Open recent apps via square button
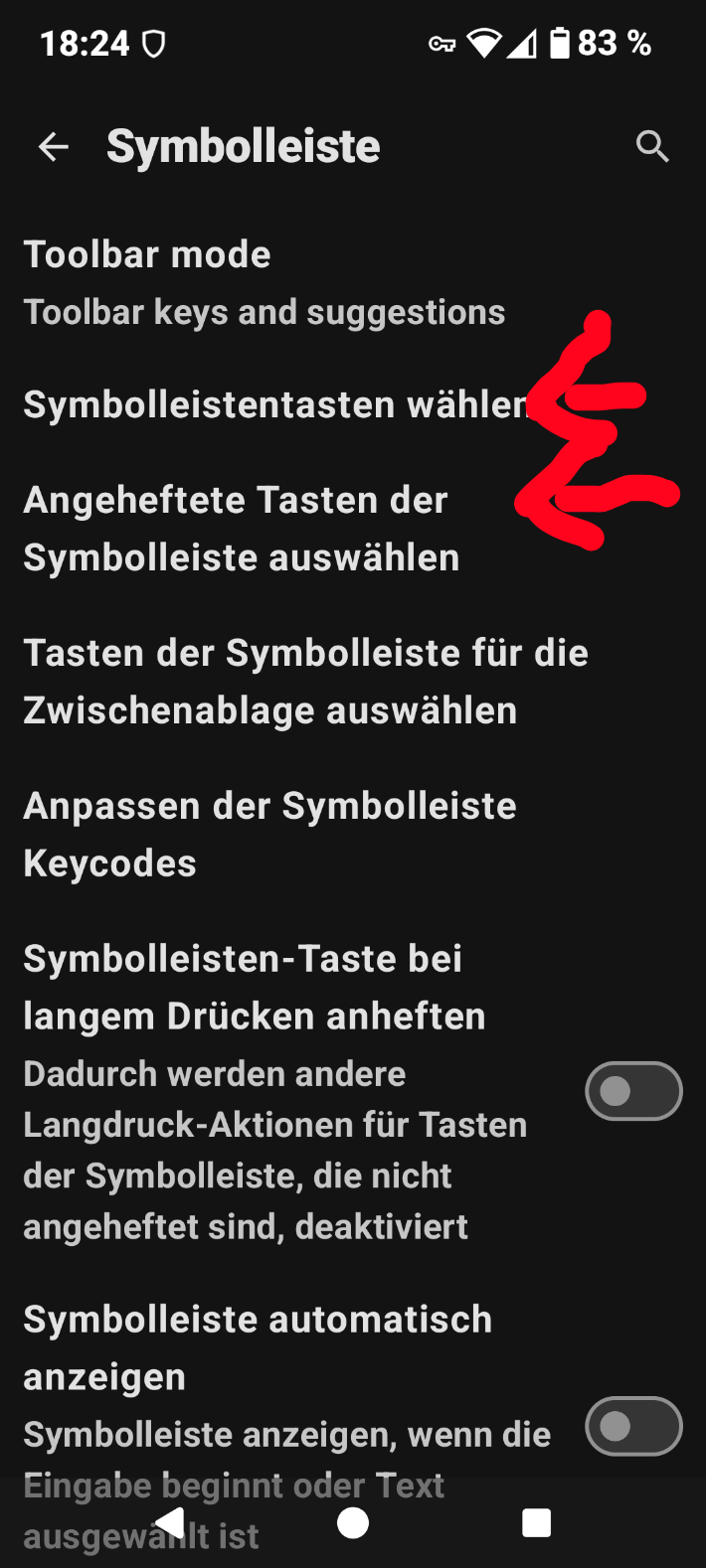The image size is (706, 1568). pos(536,1522)
